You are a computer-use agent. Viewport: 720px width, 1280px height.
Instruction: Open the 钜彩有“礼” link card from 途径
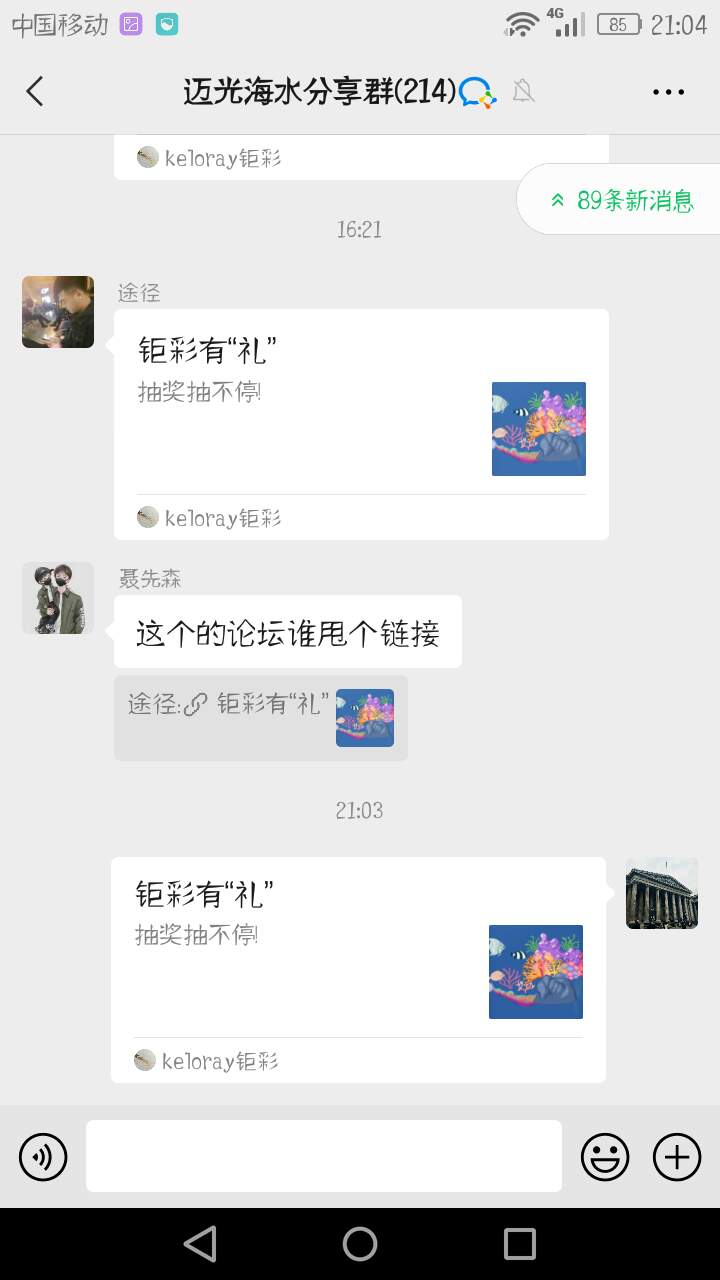click(x=360, y=410)
